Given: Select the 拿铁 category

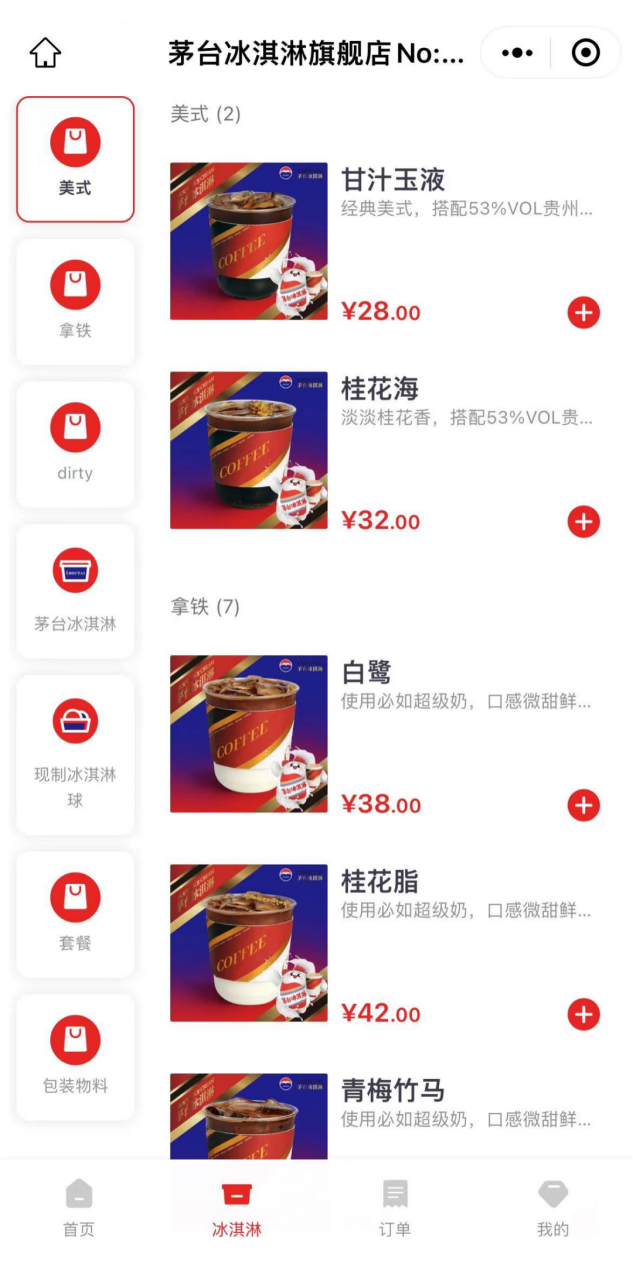Looking at the screenshot, I should click(75, 302).
